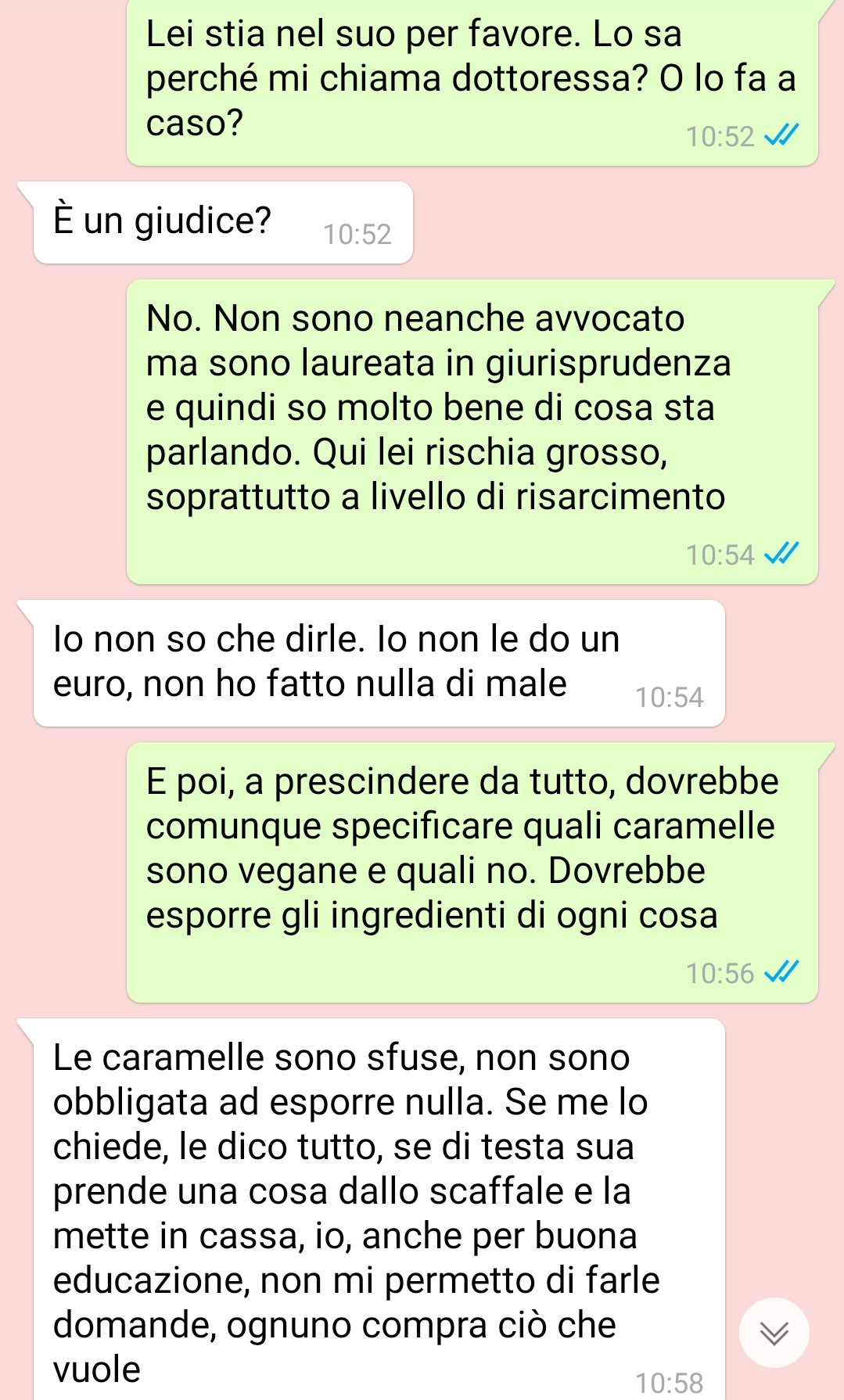Jump to the latest message using the down arrow
This screenshot has height=1400, width=844.
(774, 1333)
